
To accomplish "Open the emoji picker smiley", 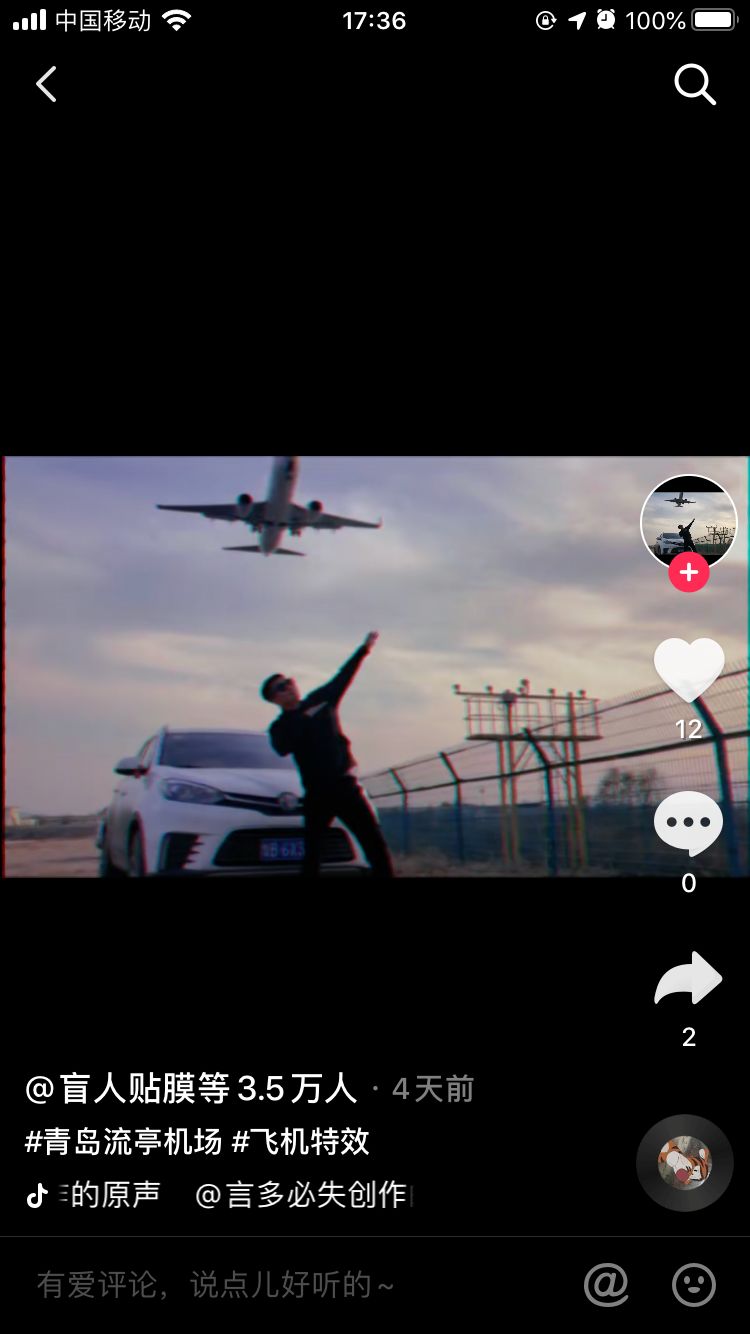I will coord(693,1285).
